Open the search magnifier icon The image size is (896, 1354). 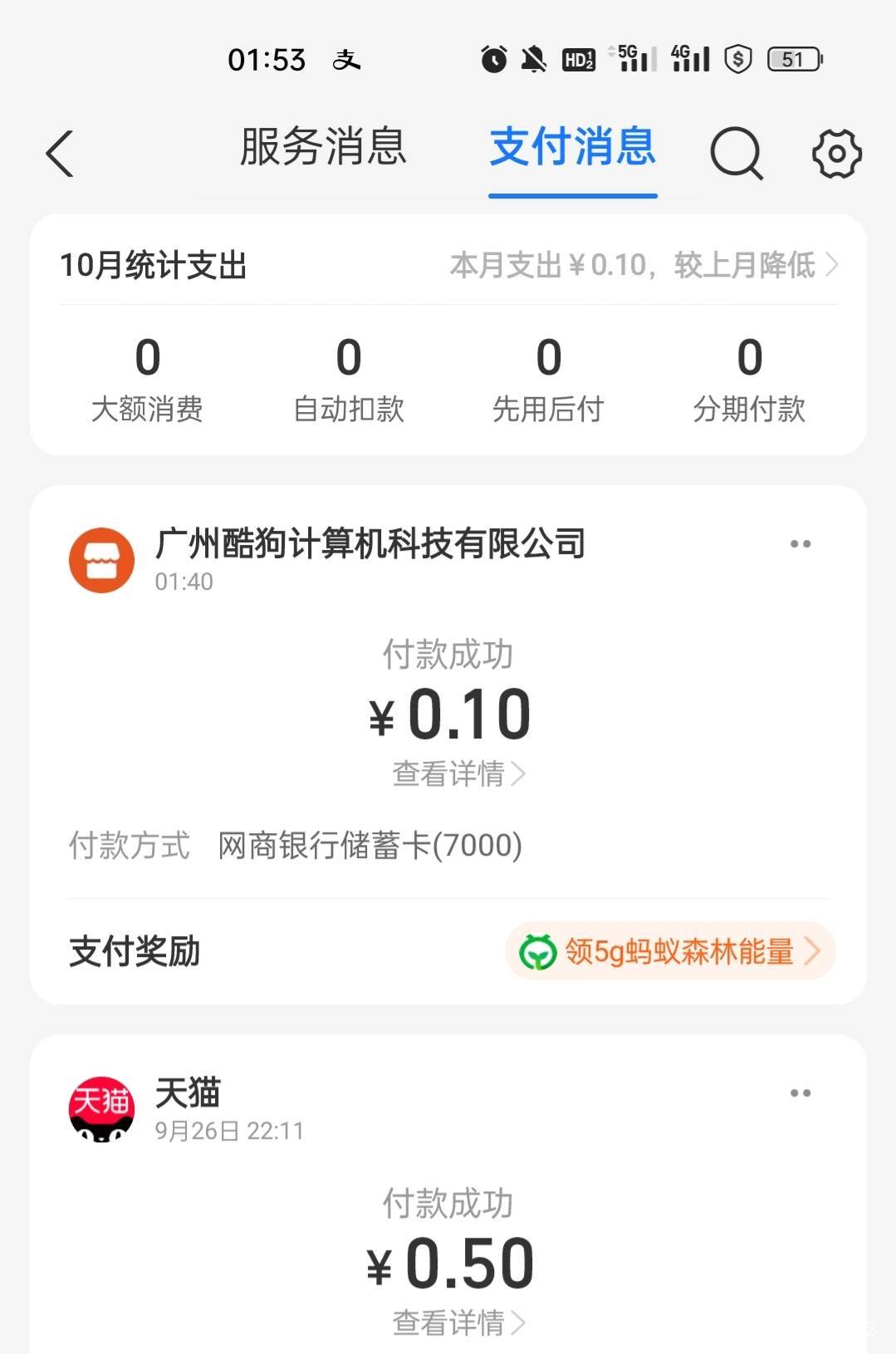(737, 154)
